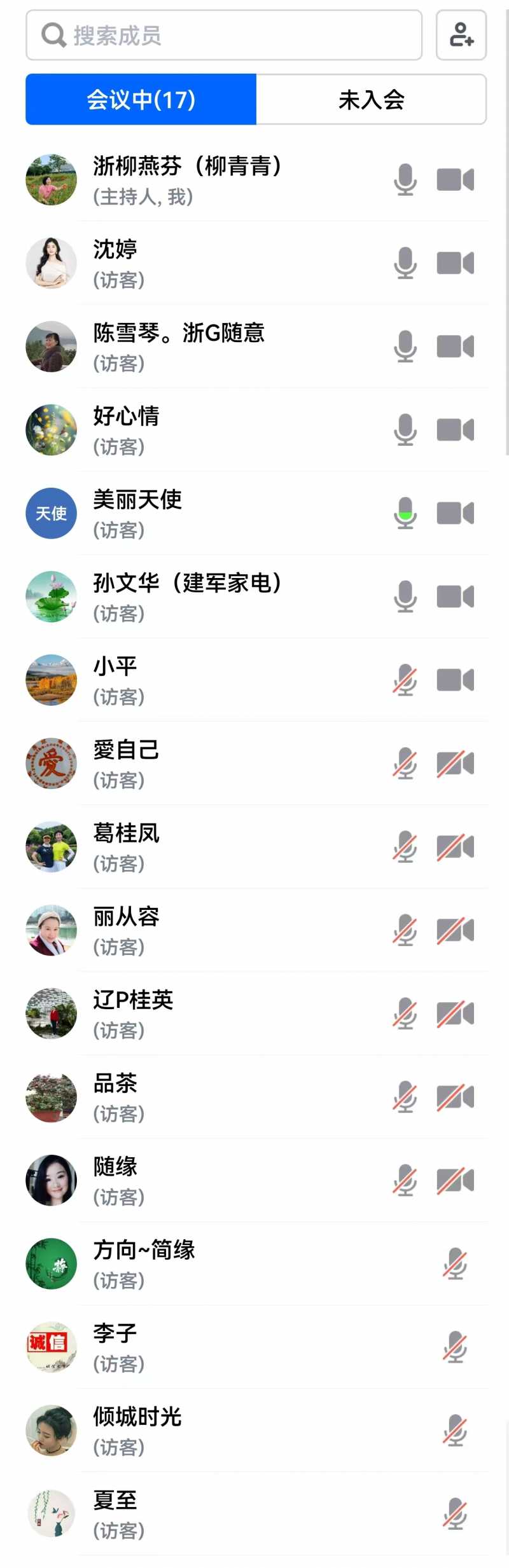Unmute 丽从容's microphone

tap(405, 930)
